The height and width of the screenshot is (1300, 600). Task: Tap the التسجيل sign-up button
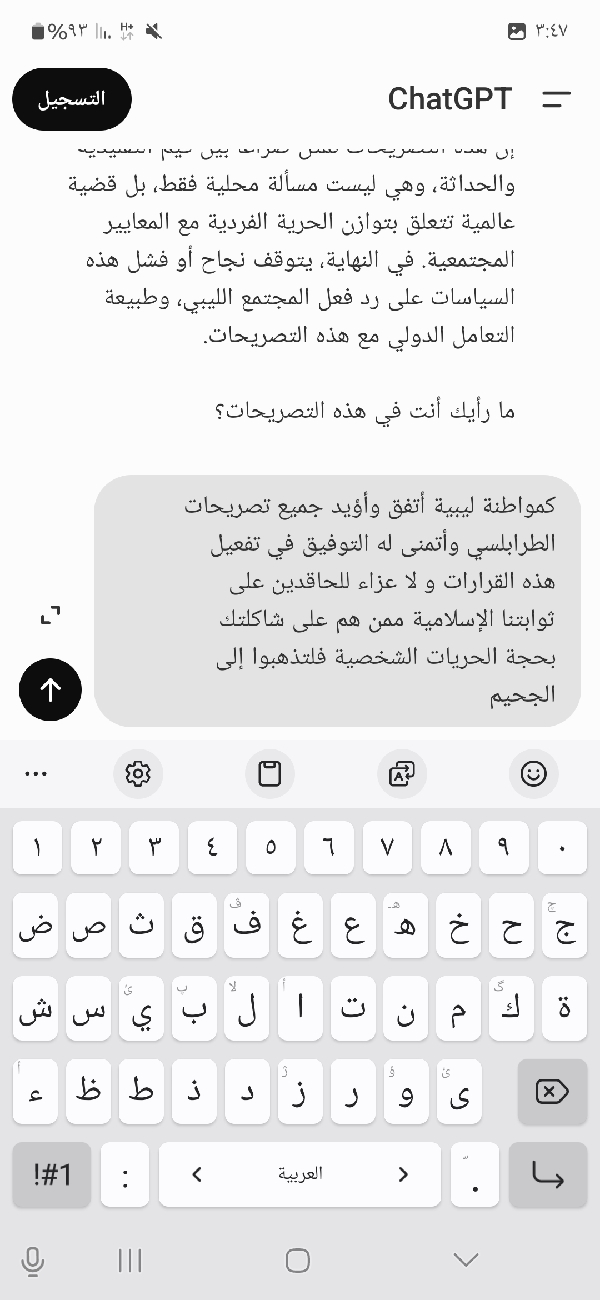pyautogui.click(x=71, y=99)
